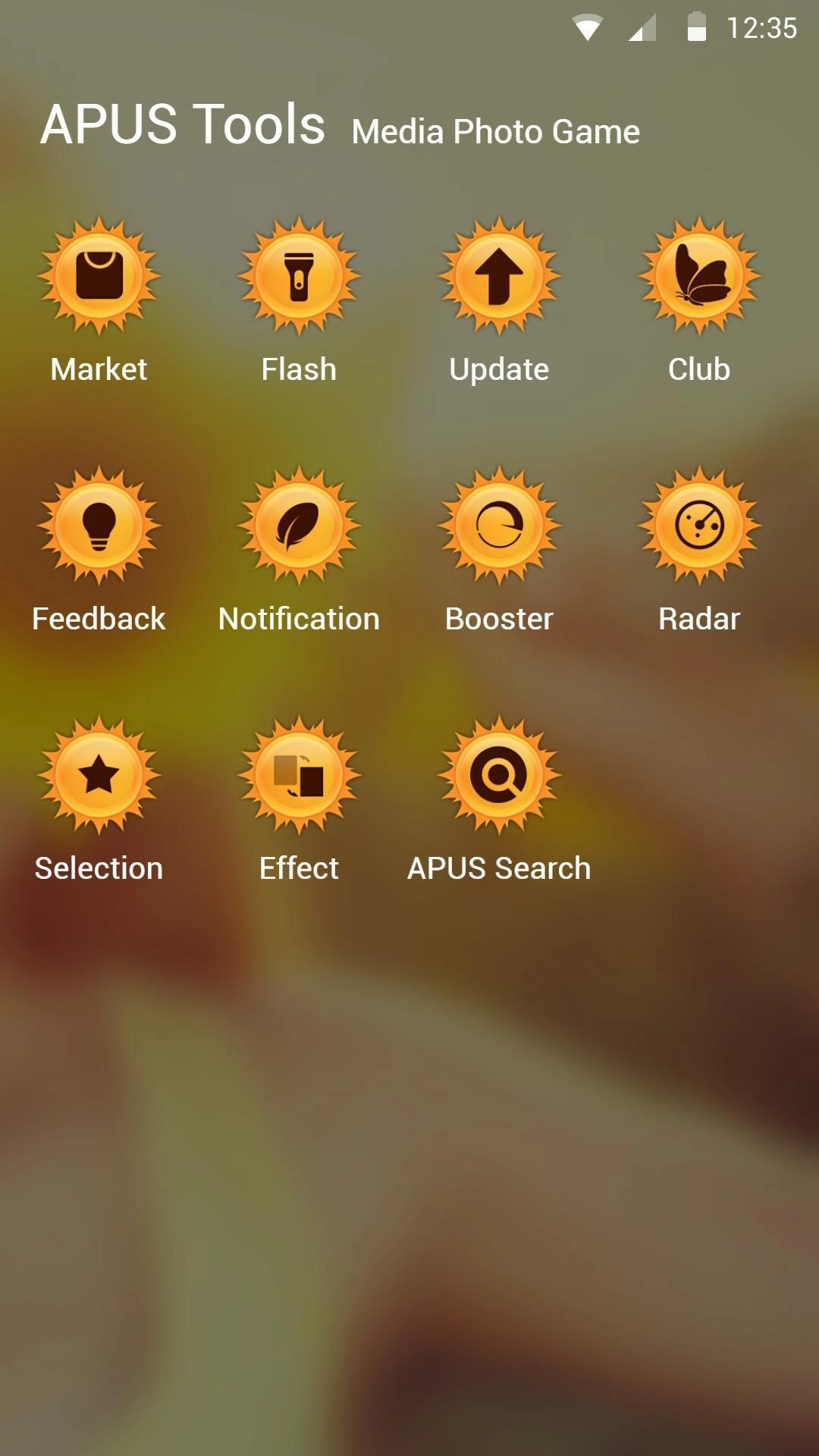
Task: Open the Notification tool
Action: pos(299,526)
